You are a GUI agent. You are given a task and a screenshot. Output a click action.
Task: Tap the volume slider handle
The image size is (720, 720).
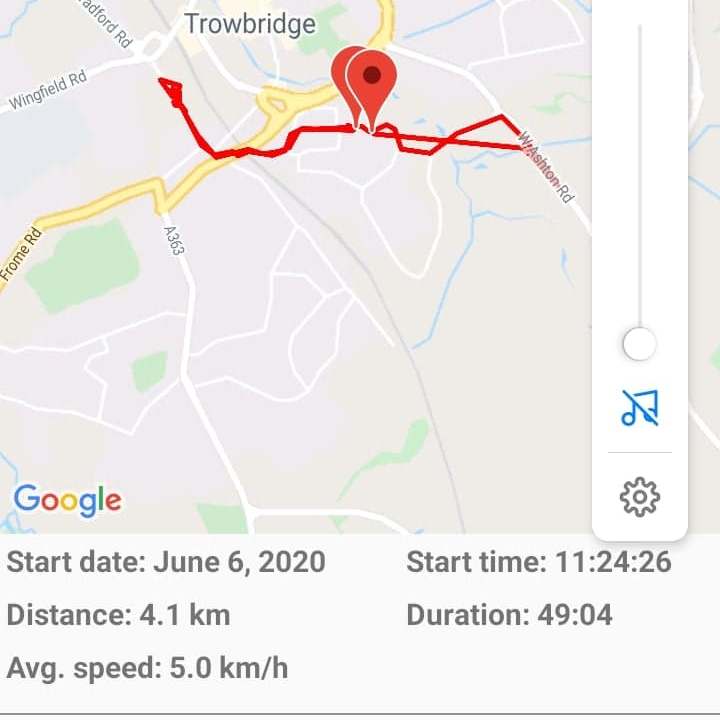click(x=639, y=343)
